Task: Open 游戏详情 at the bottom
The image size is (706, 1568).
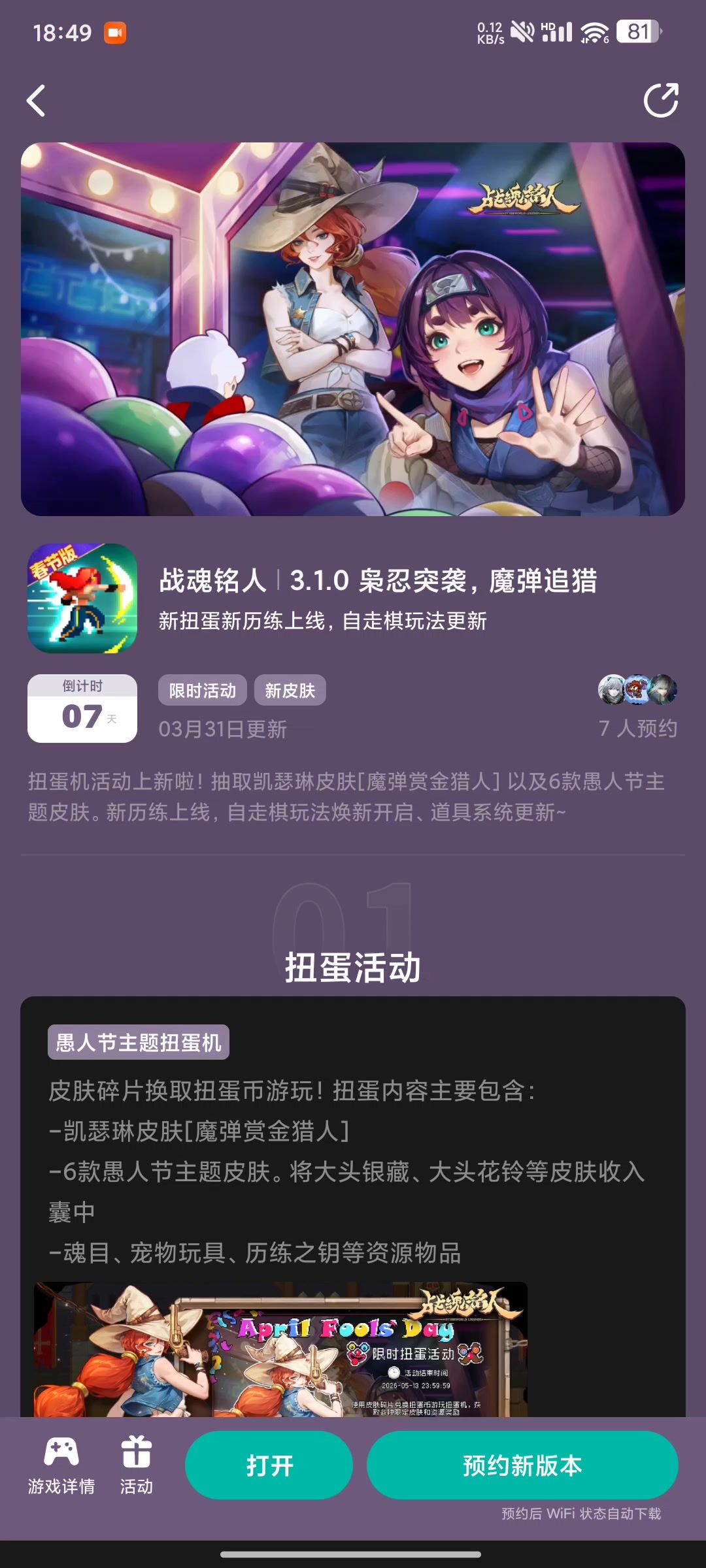Action: point(61,1465)
